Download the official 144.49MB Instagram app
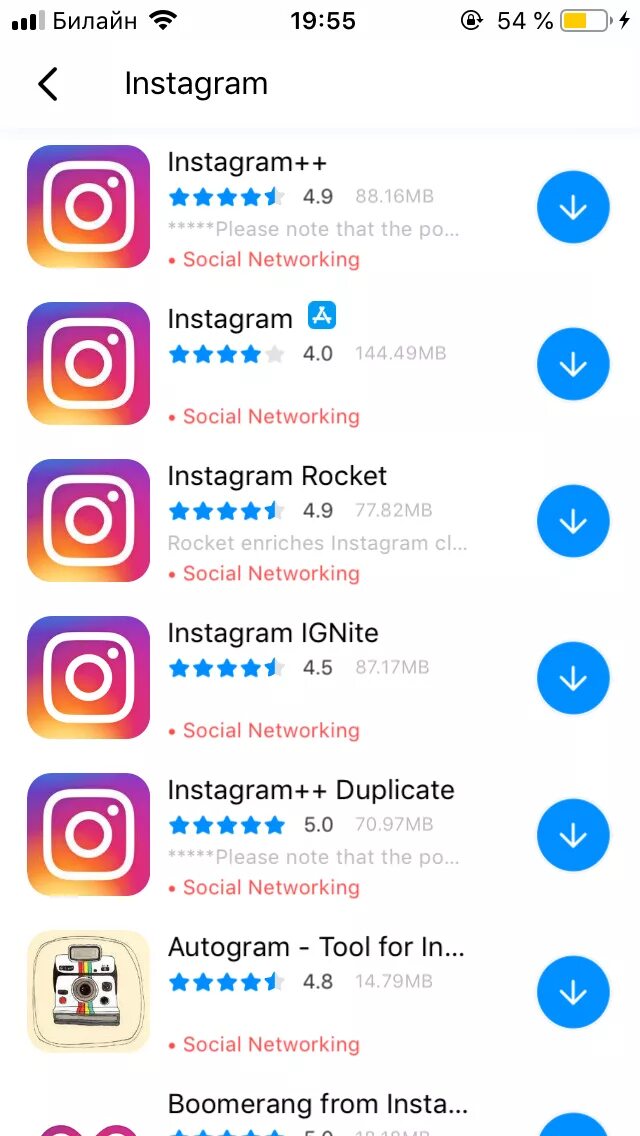640x1136 pixels. [573, 364]
